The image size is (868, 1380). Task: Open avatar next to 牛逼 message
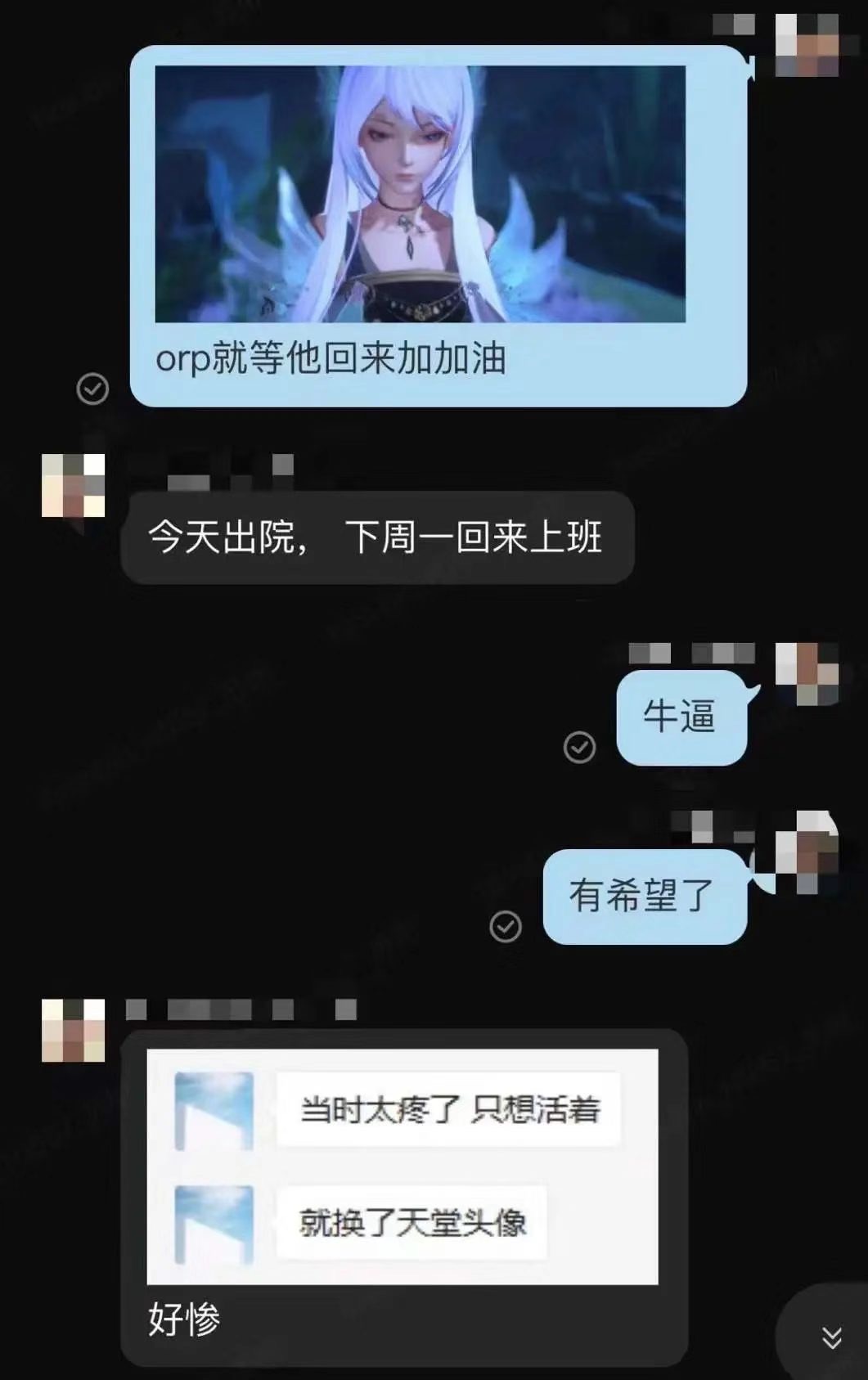coord(807,674)
